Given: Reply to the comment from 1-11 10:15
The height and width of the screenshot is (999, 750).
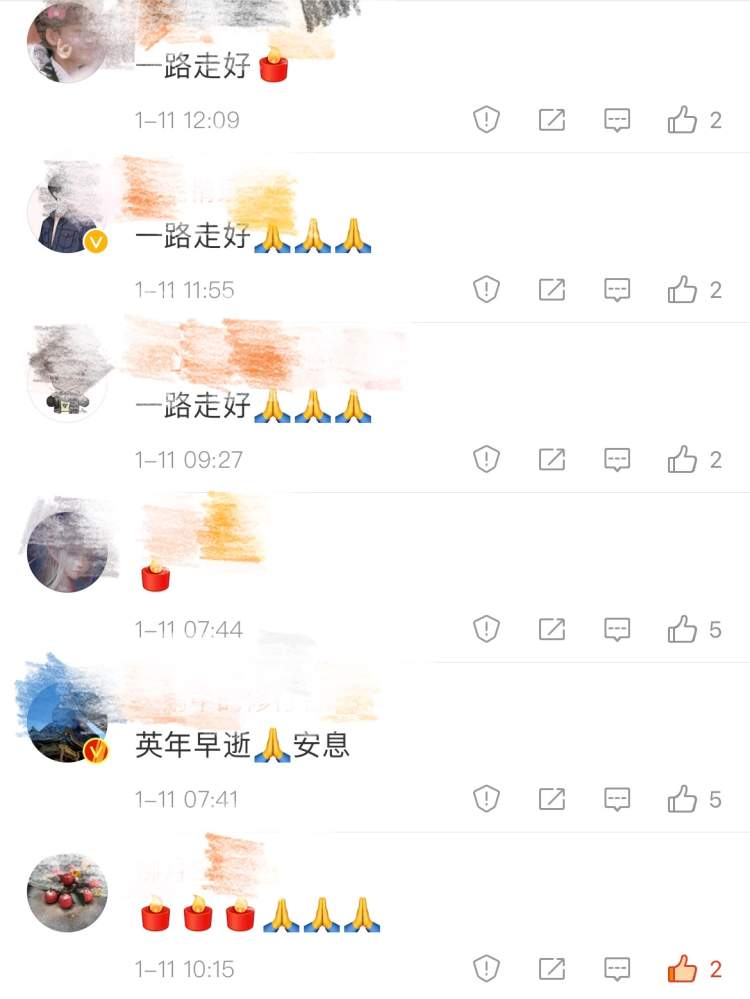Looking at the screenshot, I should tap(618, 969).
